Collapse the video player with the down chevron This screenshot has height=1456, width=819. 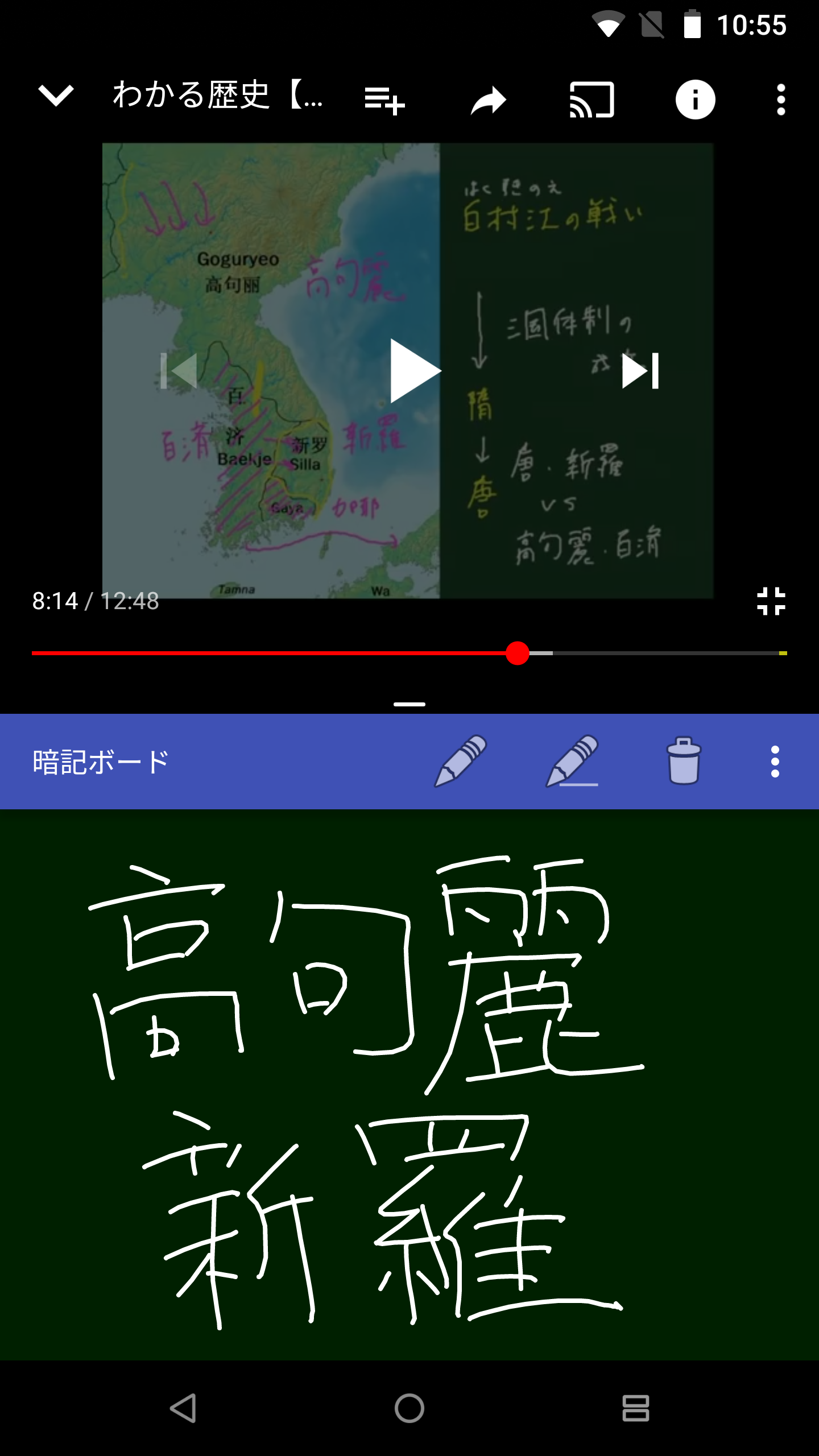click(56, 96)
